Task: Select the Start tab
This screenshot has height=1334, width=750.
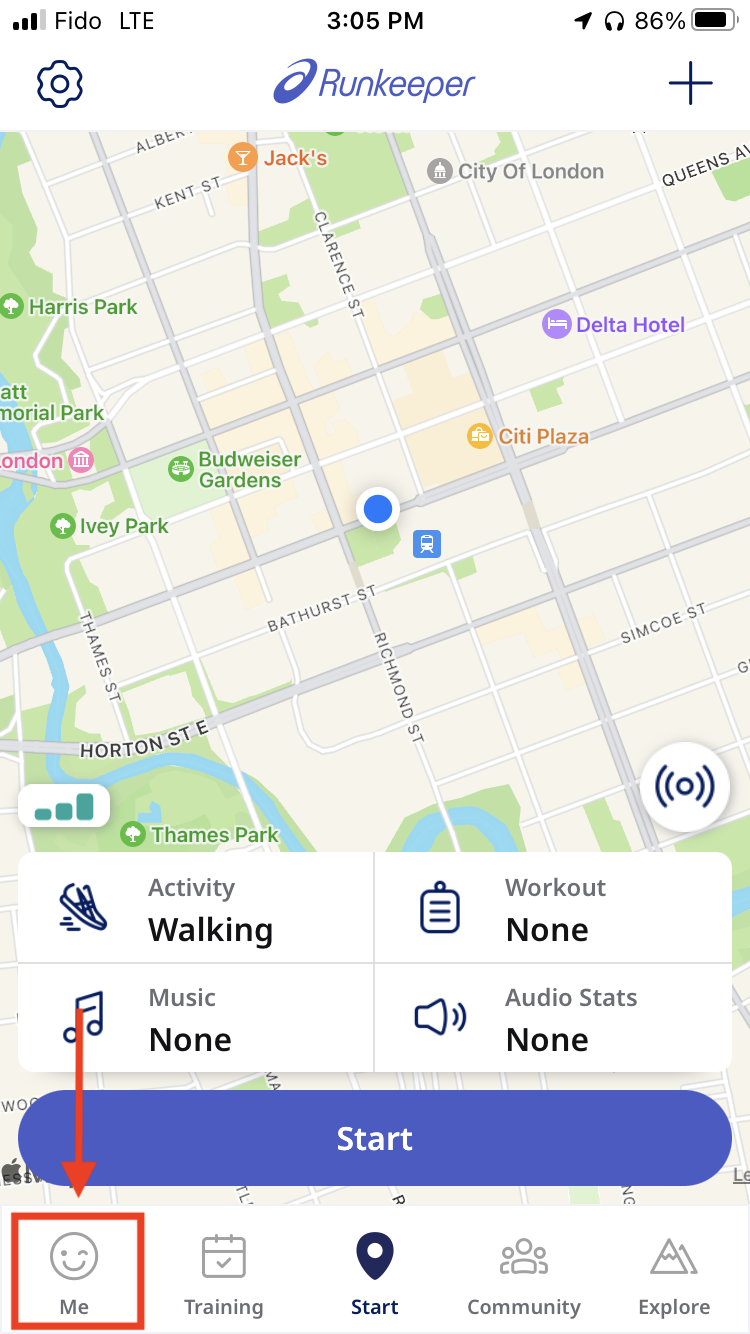Action: (x=375, y=1272)
